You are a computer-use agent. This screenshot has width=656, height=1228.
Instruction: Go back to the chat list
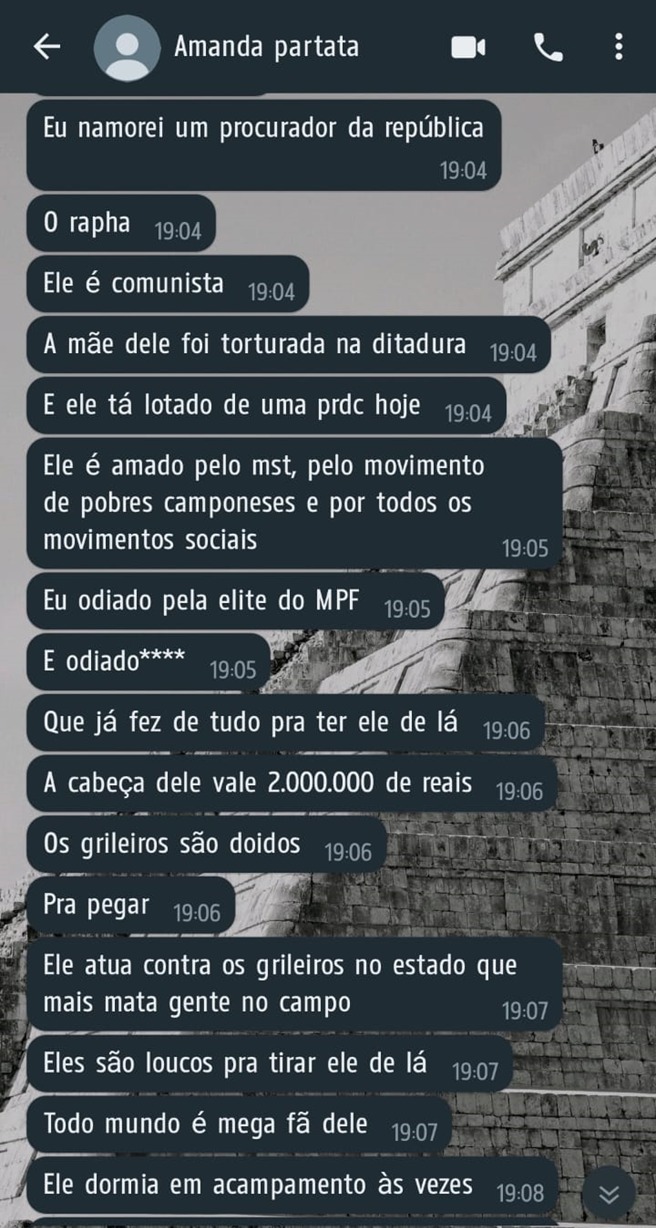(x=46, y=47)
